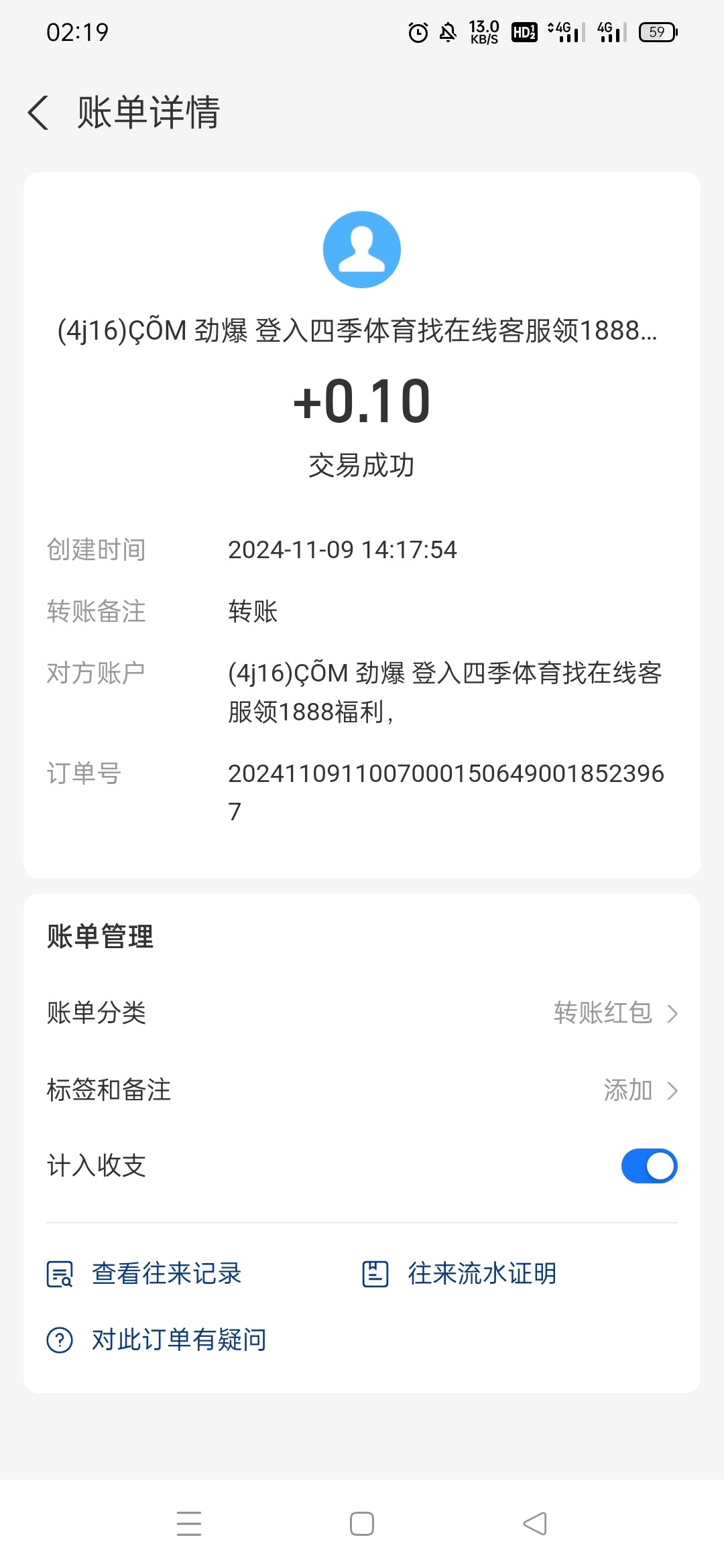Tap the system home button
This screenshot has height=1568, width=724.
point(362,1523)
